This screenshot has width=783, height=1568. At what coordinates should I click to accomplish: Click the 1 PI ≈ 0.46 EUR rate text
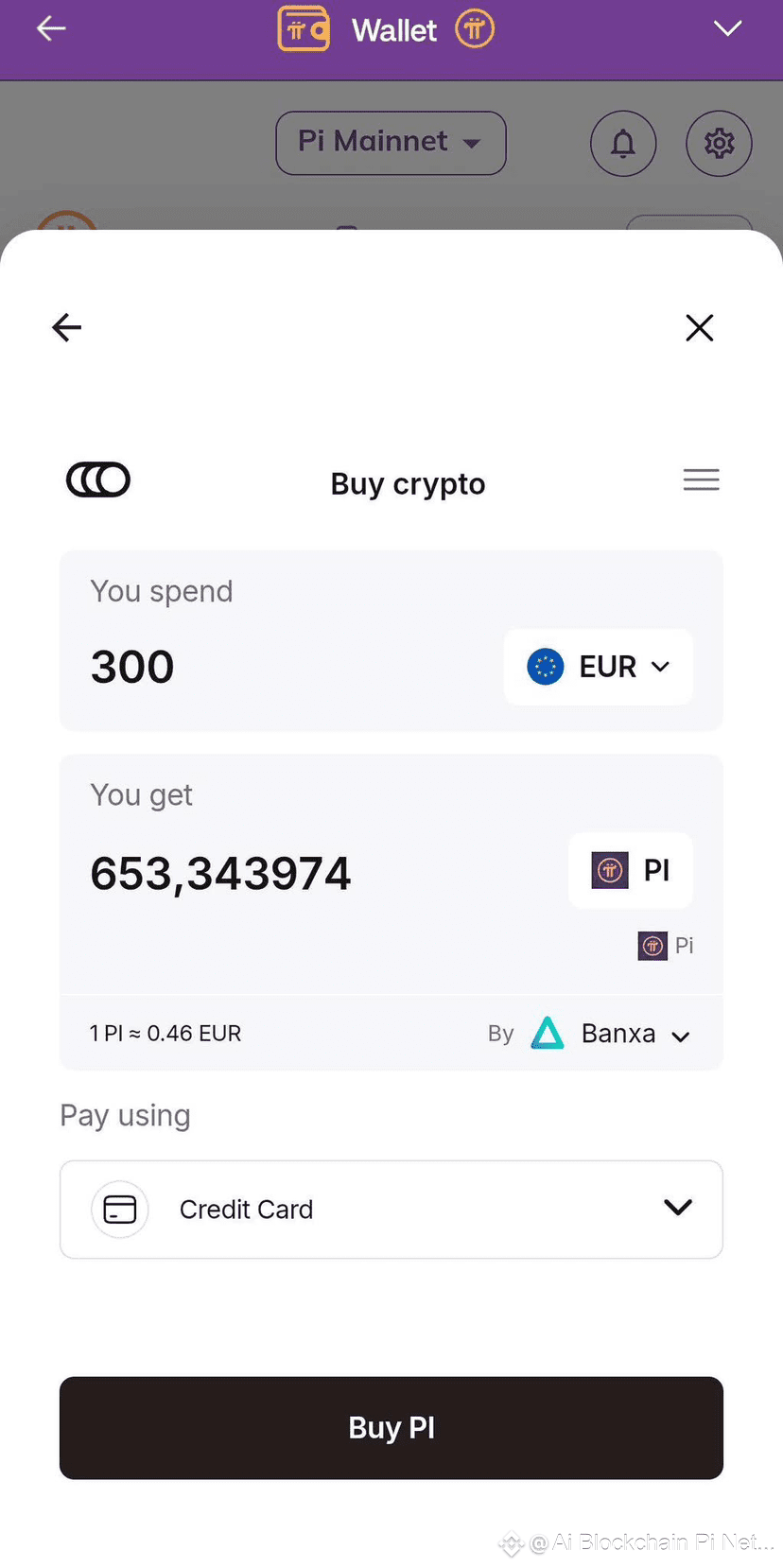tap(165, 1033)
